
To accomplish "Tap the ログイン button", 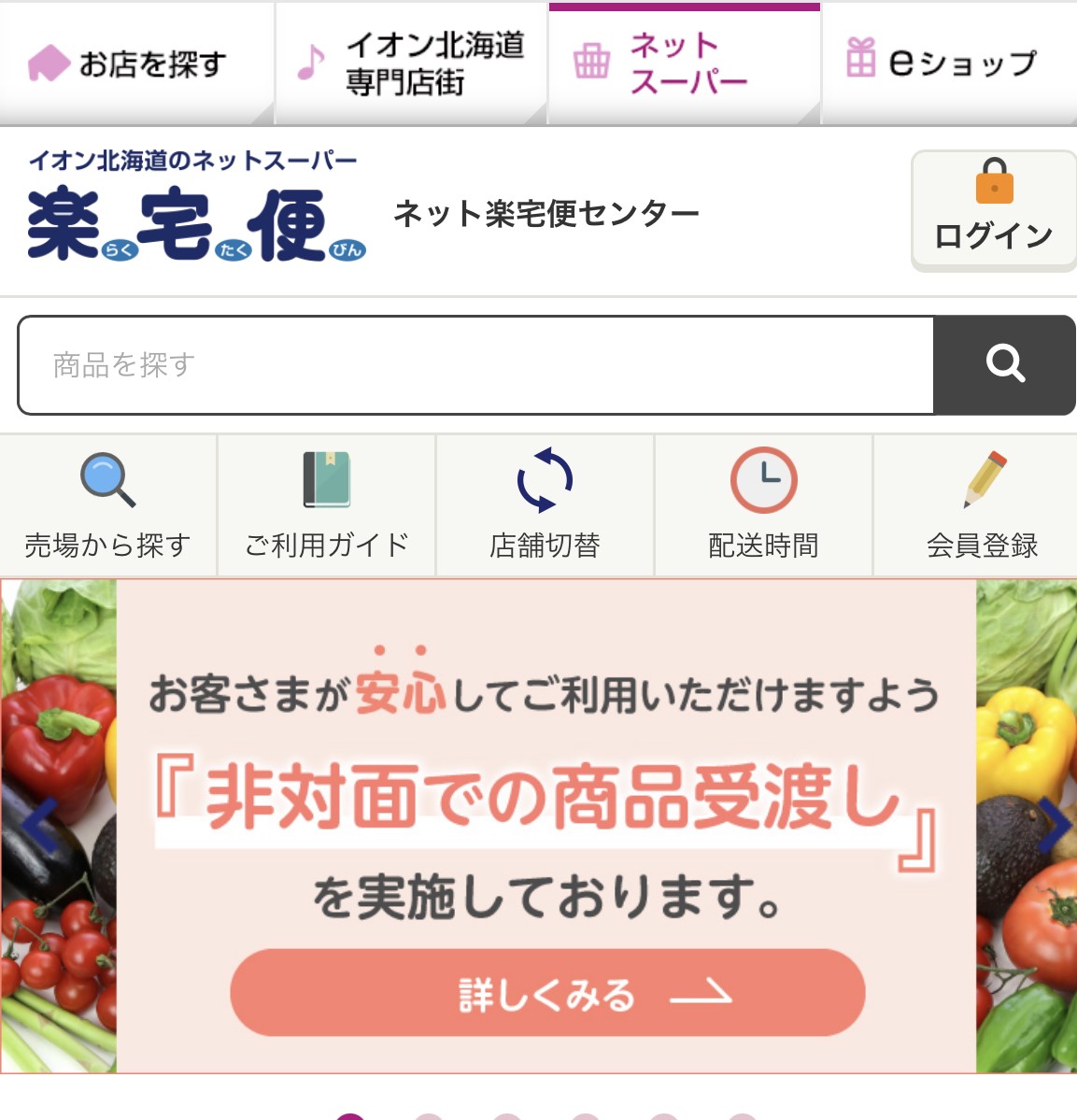I will point(994,211).
